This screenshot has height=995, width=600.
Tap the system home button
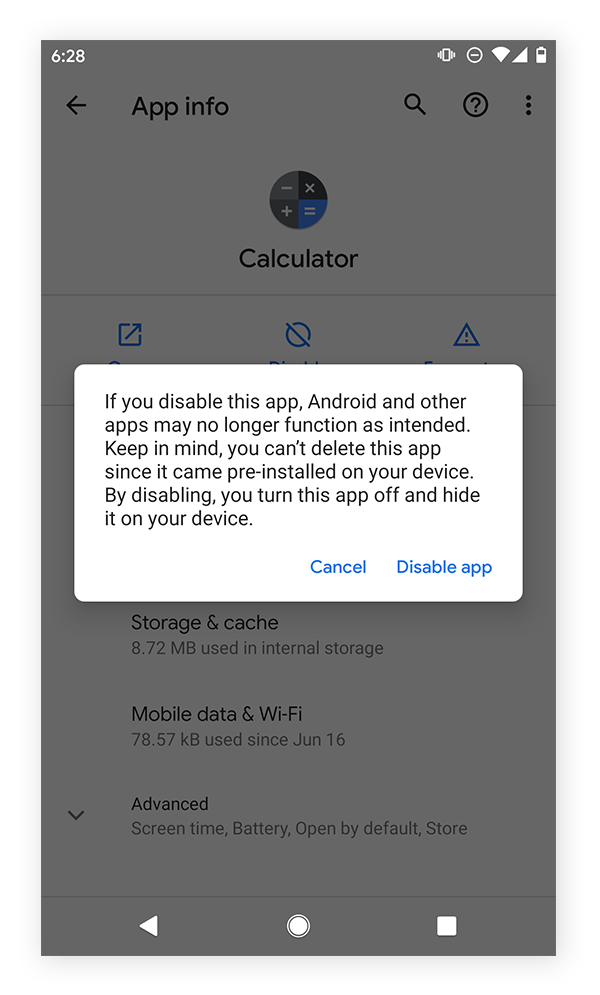click(x=298, y=926)
